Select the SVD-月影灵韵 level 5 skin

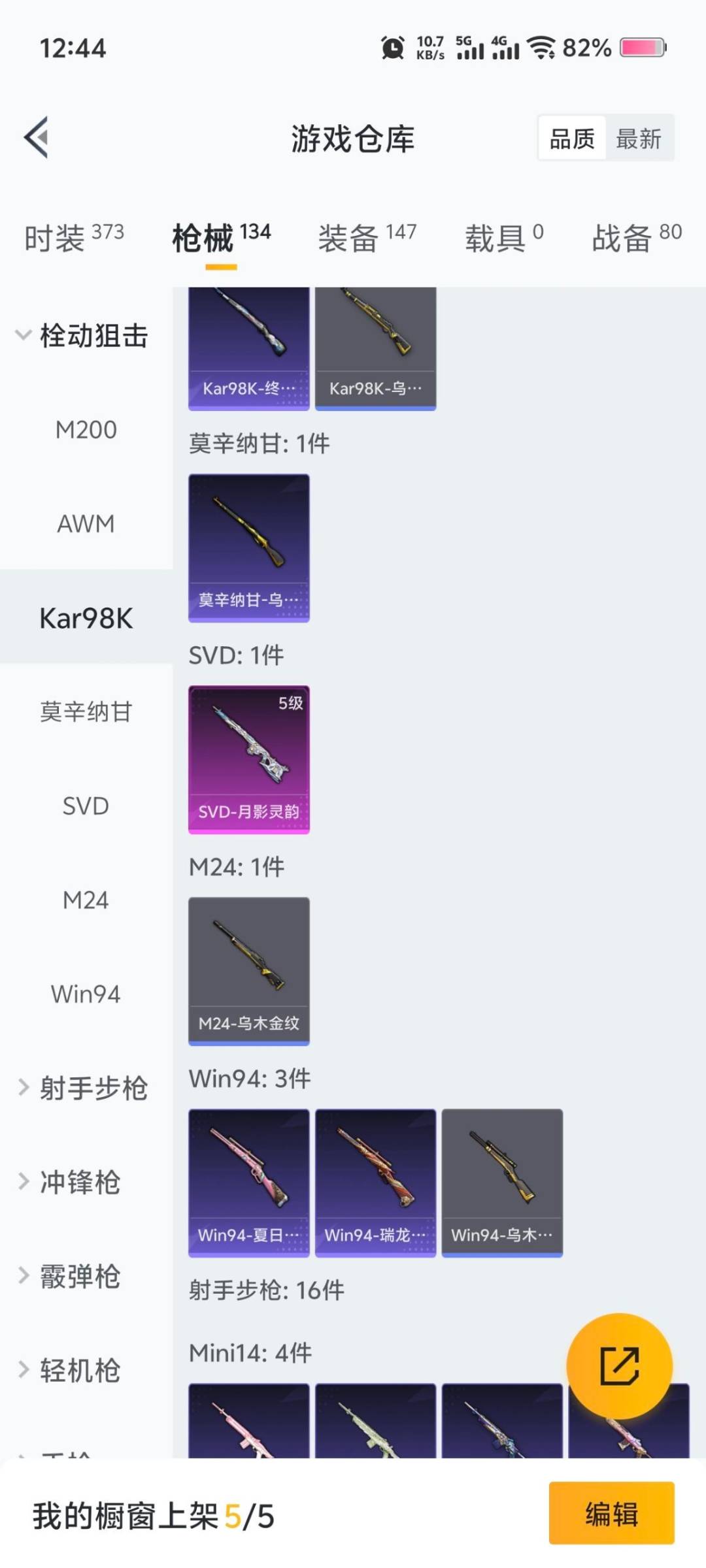coord(248,761)
